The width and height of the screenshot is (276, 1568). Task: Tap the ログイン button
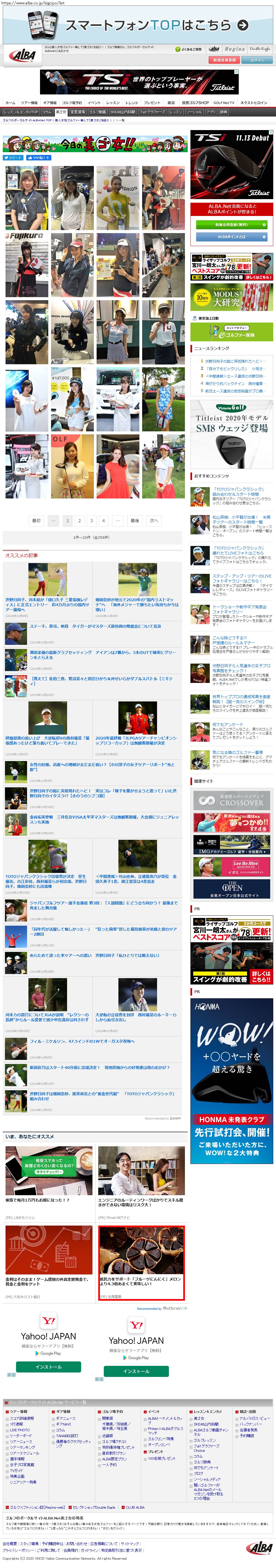pos(257,60)
